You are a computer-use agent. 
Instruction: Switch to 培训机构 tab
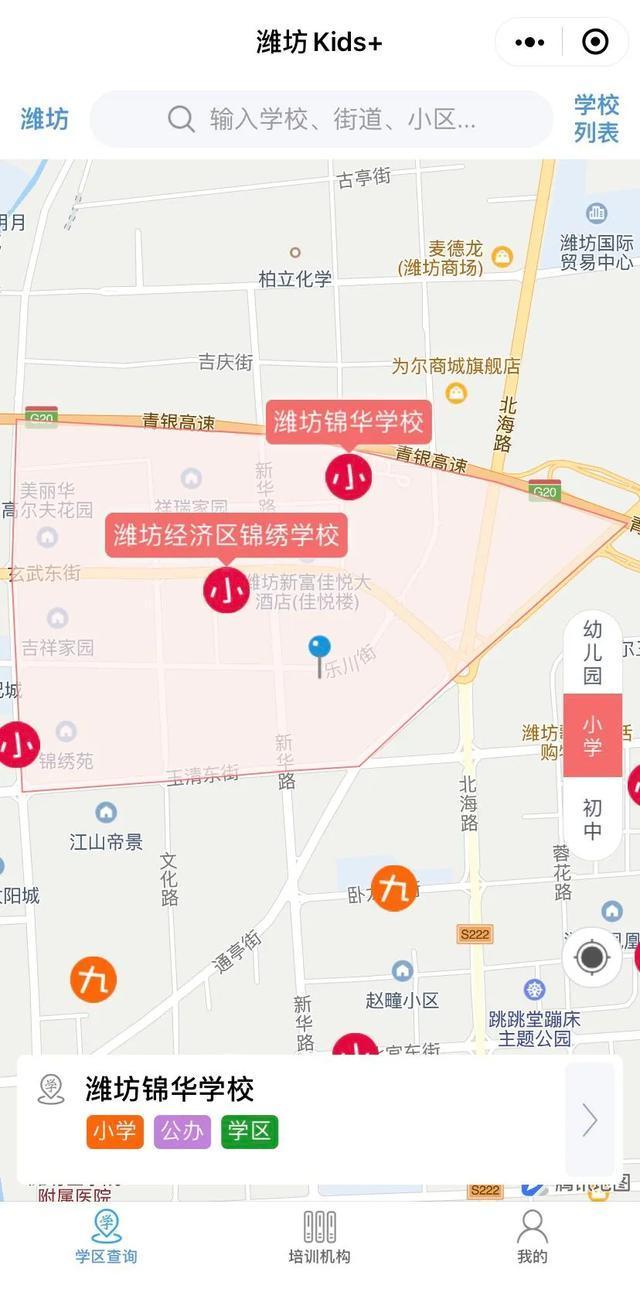319,1237
